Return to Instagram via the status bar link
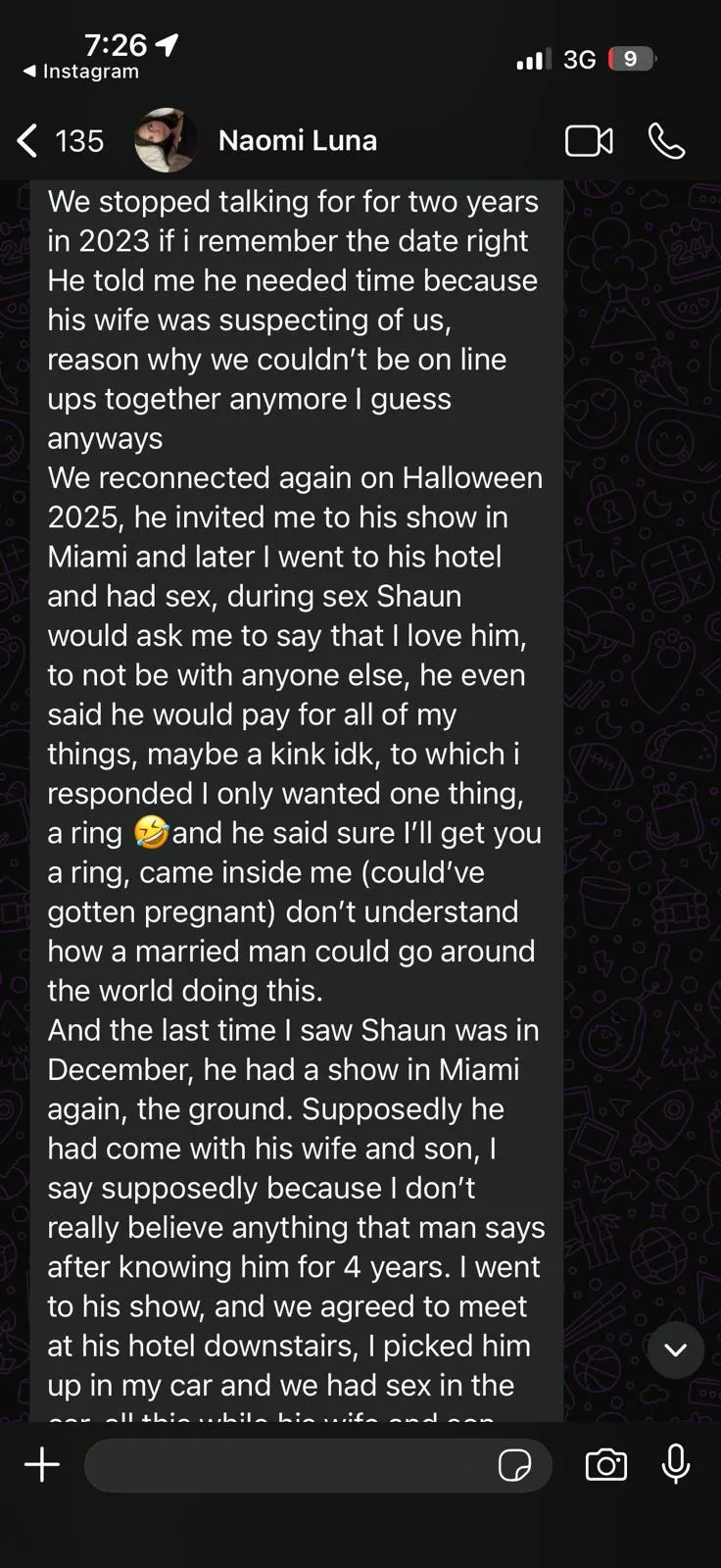The width and height of the screenshot is (721, 1568). coord(81,72)
